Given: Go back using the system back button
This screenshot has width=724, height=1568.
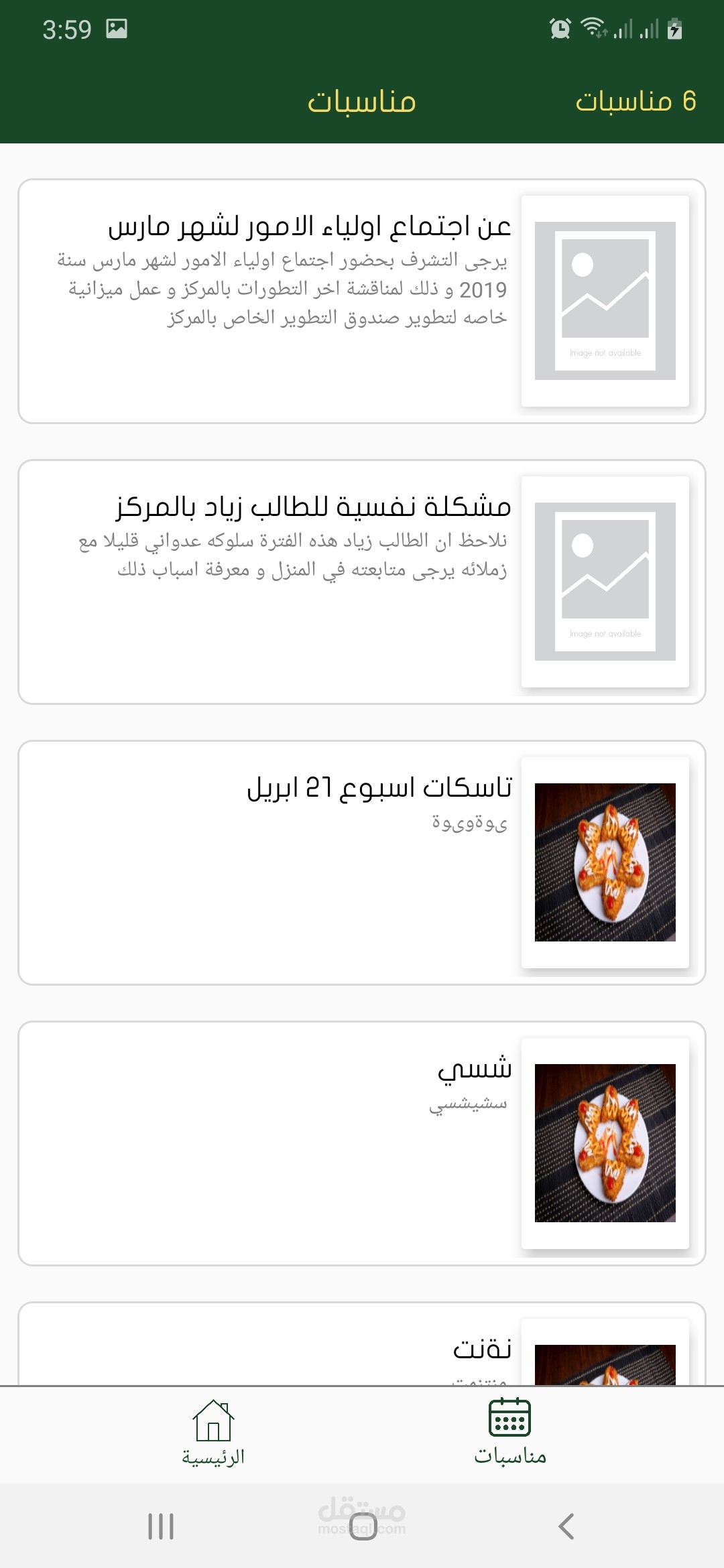Looking at the screenshot, I should [566, 1526].
